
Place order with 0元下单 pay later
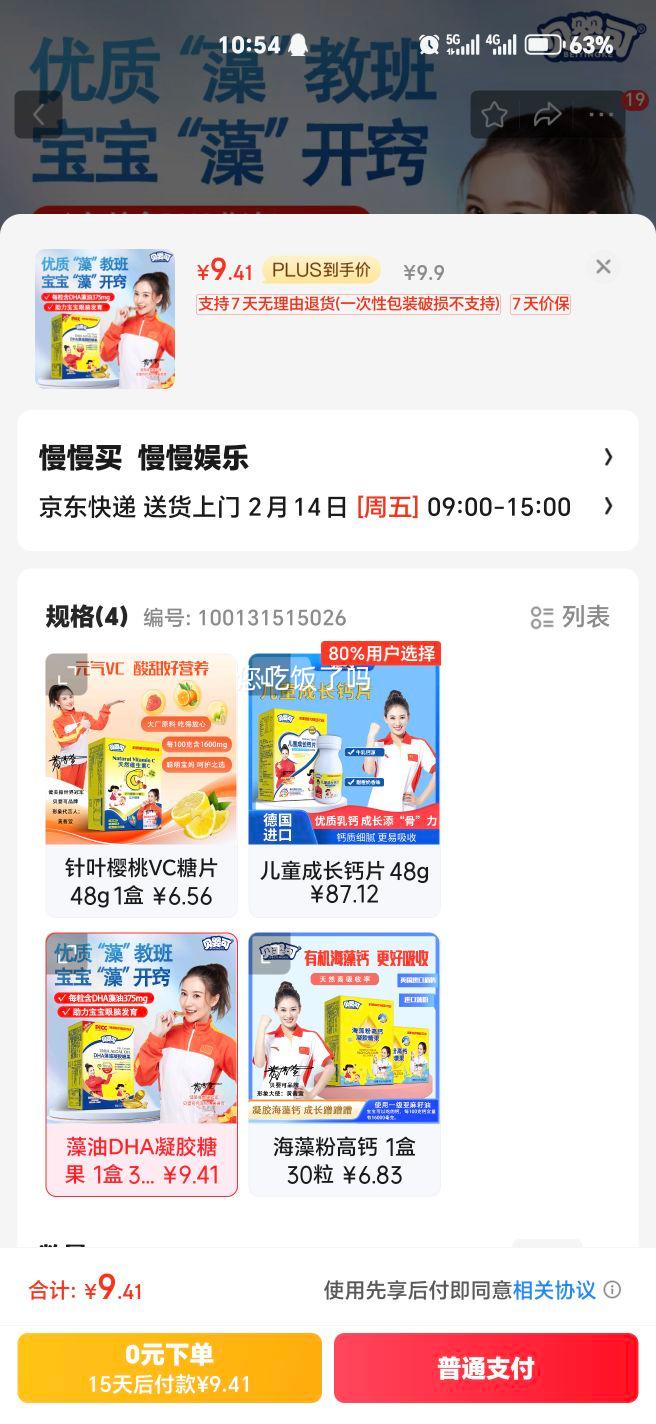pos(169,1368)
